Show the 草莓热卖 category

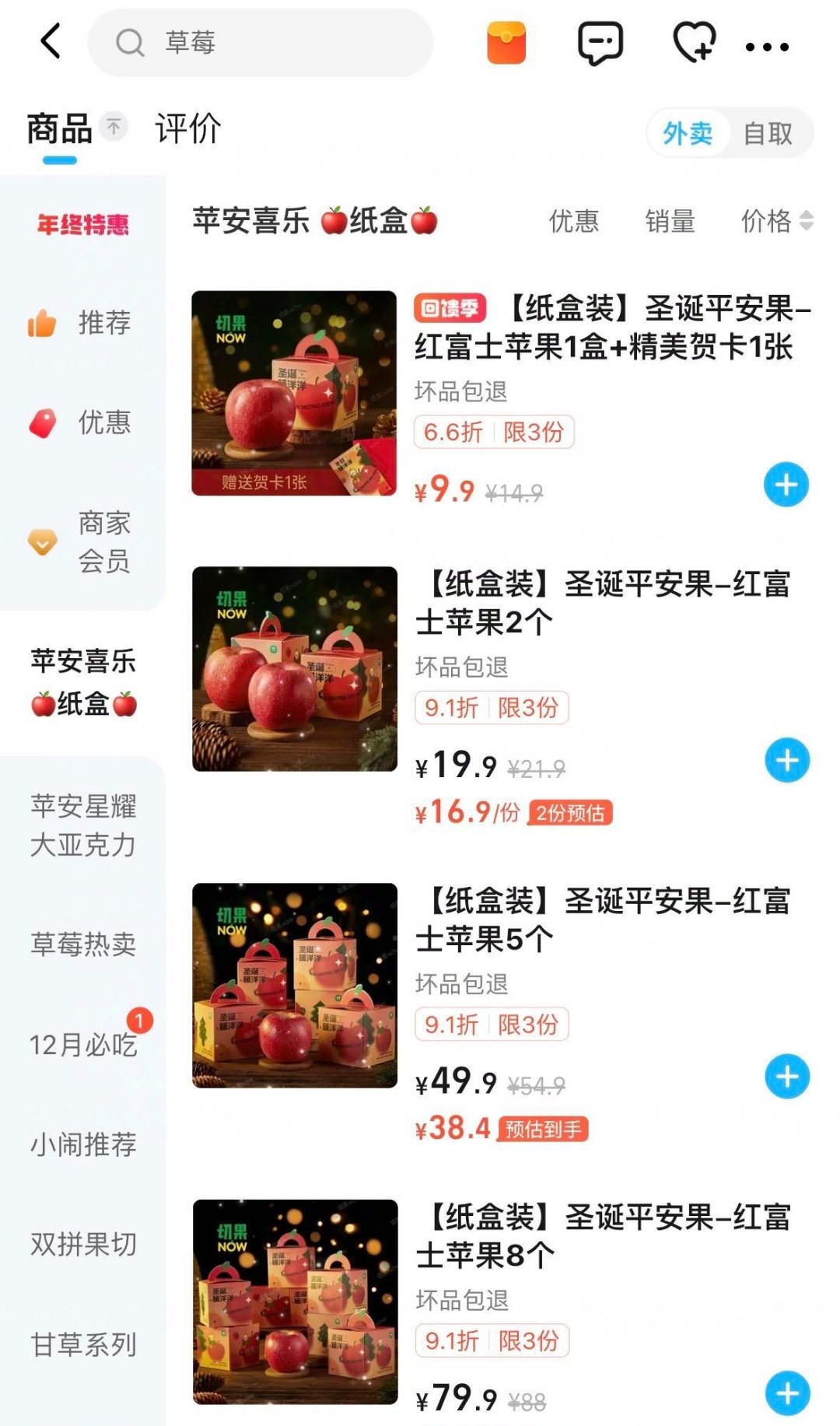(x=82, y=944)
